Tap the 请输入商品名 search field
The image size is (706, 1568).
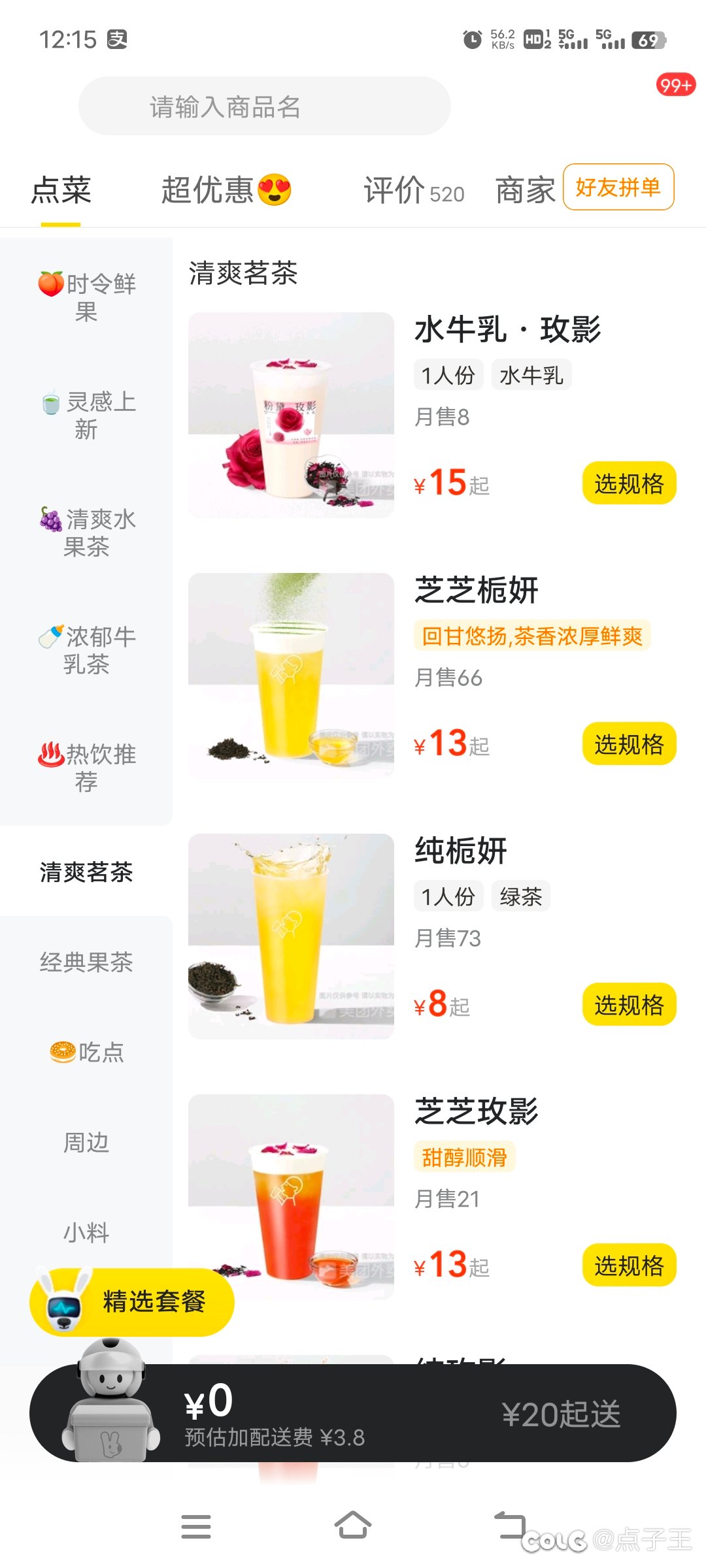(264, 106)
